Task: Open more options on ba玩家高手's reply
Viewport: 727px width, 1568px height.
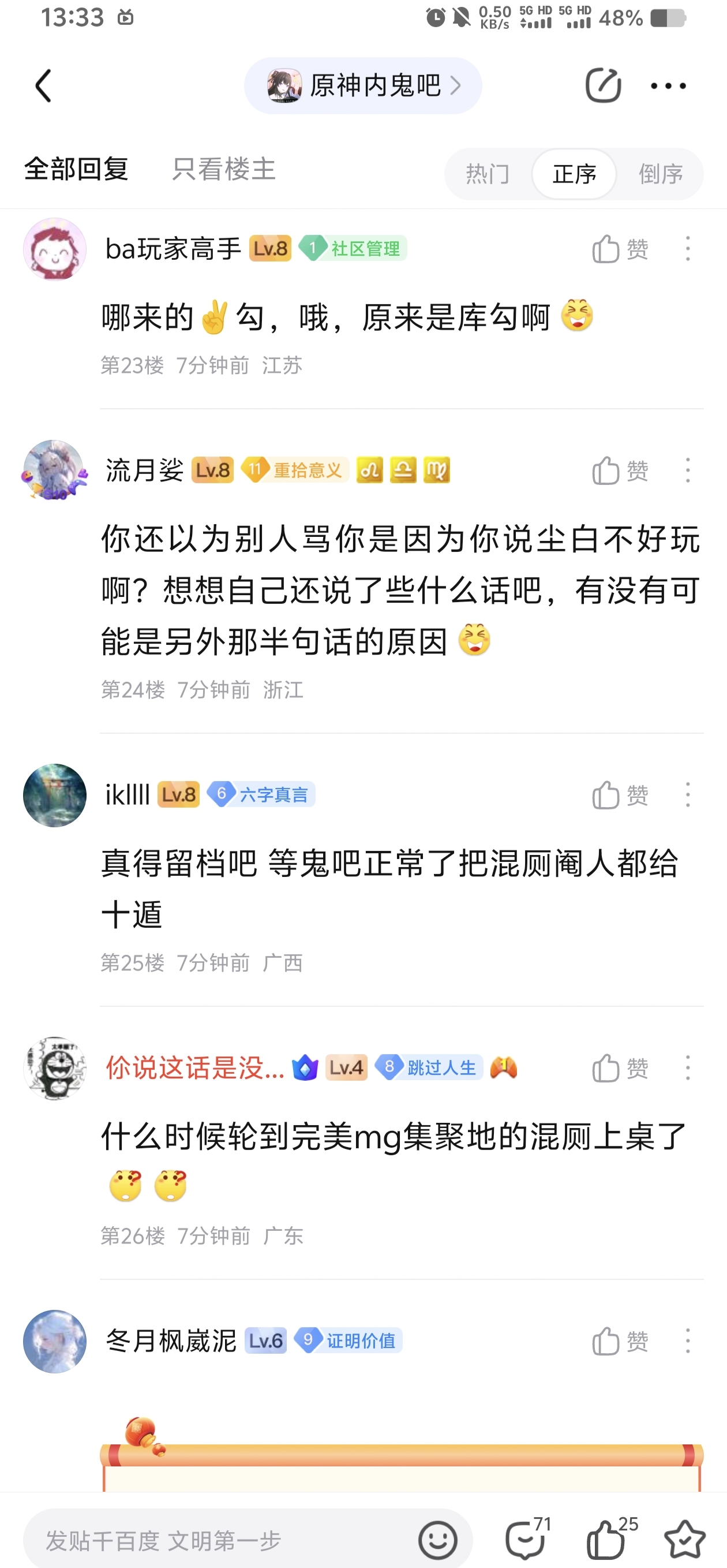Action: [x=687, y=249]
